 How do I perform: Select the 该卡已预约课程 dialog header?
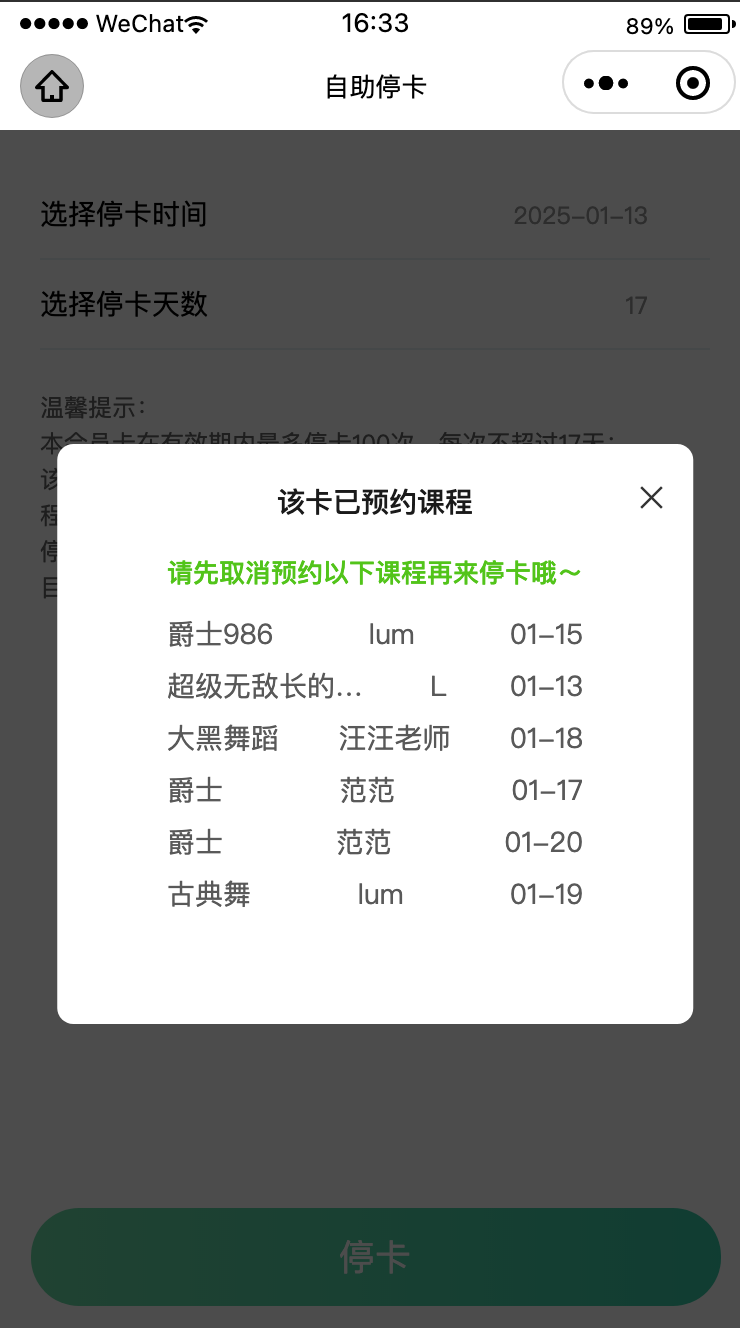[376, 501]
